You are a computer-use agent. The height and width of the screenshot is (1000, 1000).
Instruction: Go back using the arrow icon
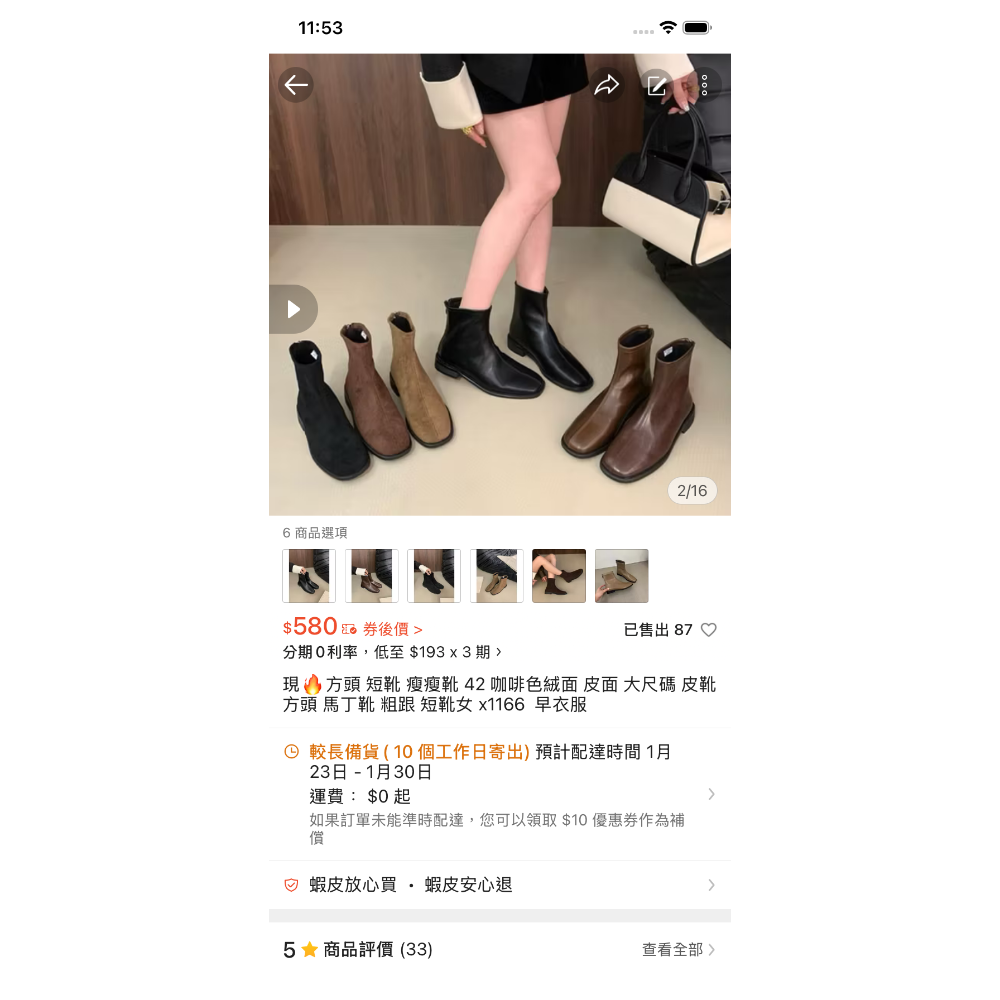pos(296,85)
